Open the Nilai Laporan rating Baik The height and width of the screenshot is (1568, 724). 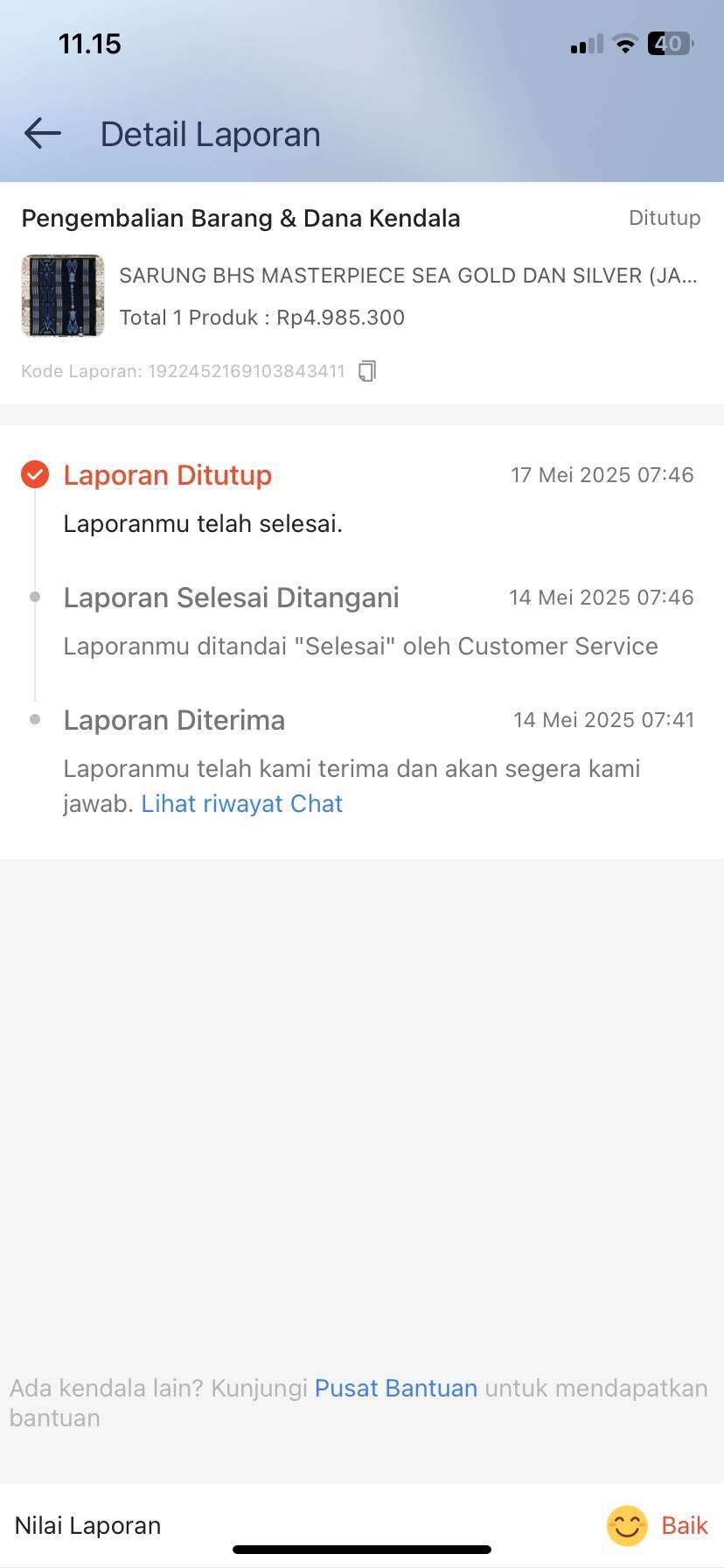(657, 1525)
